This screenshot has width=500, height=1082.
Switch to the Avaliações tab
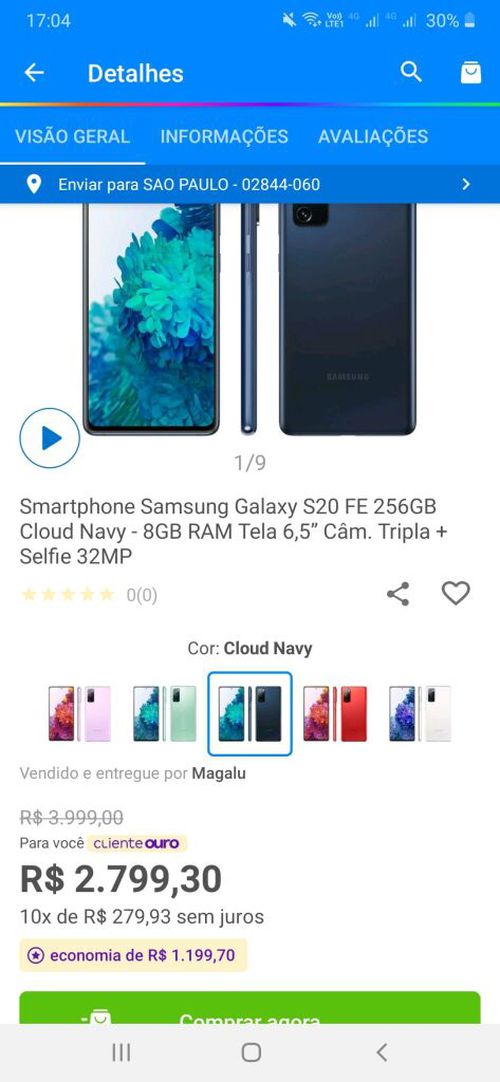(x=373, y=137)
